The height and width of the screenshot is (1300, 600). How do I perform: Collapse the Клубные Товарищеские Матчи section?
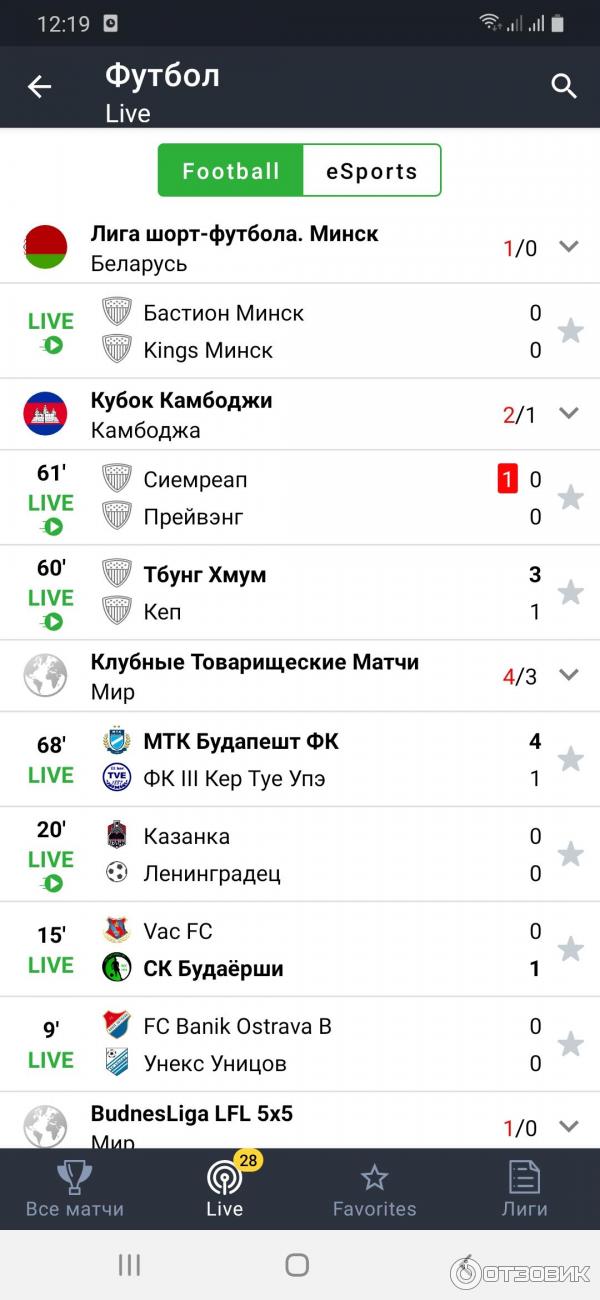coord(569,675)
